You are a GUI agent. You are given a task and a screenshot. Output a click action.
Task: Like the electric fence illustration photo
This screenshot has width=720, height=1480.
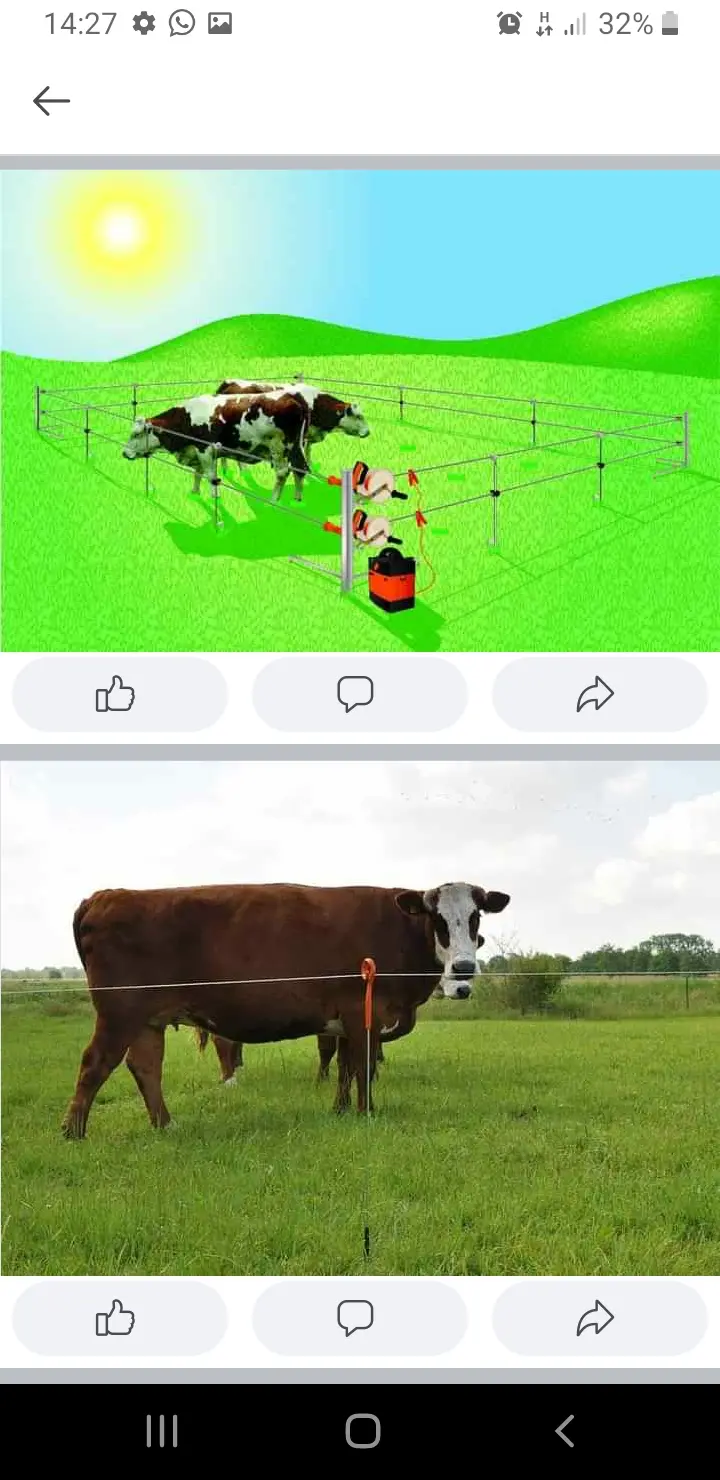coord(120,694)
